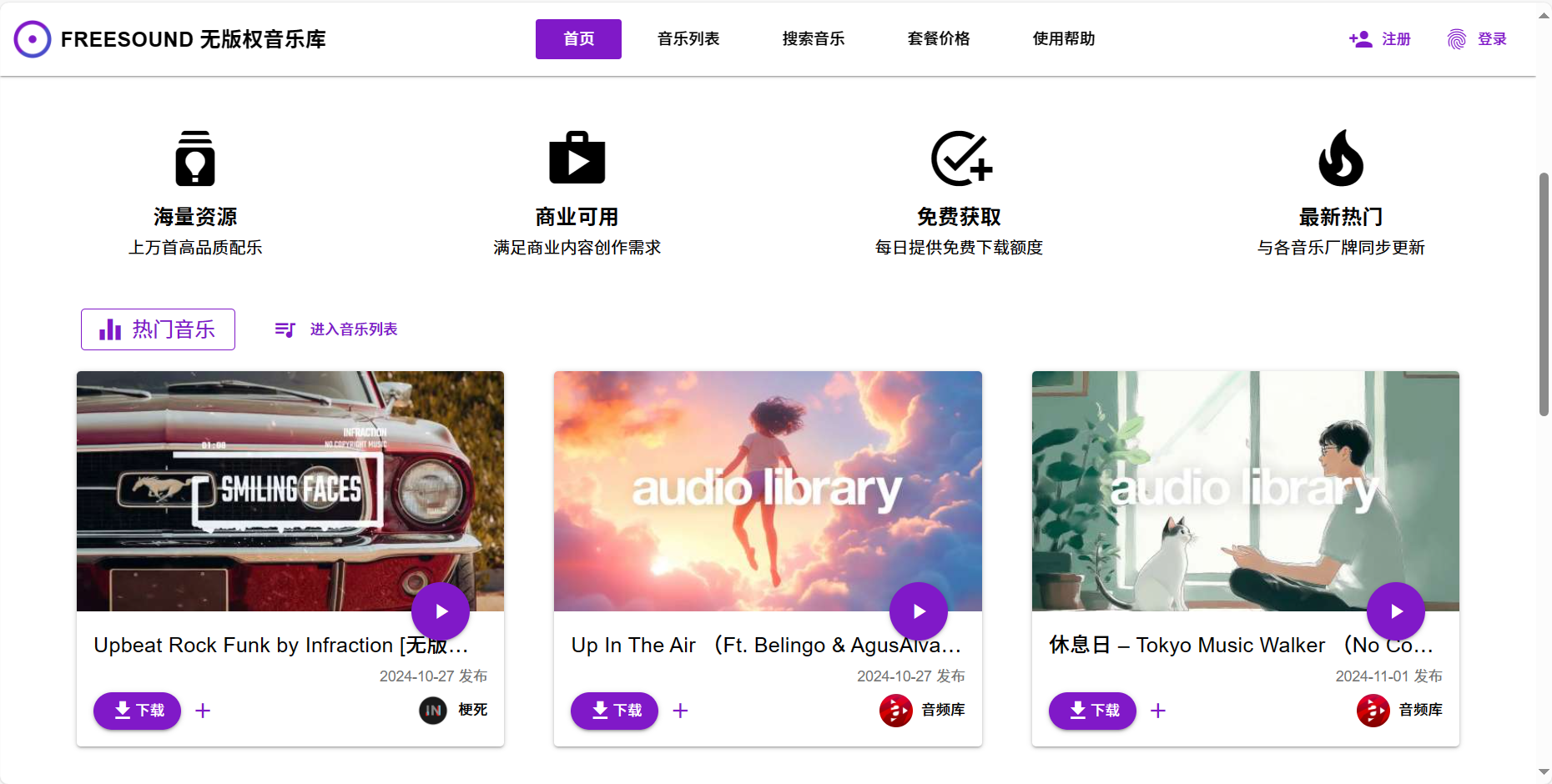The image size is (1552, 784).
Task: Open the 音乐列表 page
Action: pyautogui.click(x=688, y=39)
